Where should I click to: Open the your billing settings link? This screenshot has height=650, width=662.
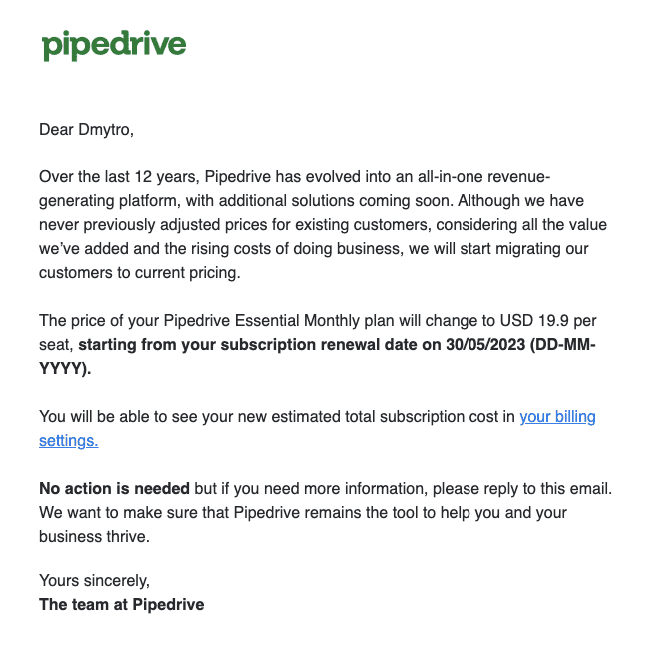click(557, 417)
